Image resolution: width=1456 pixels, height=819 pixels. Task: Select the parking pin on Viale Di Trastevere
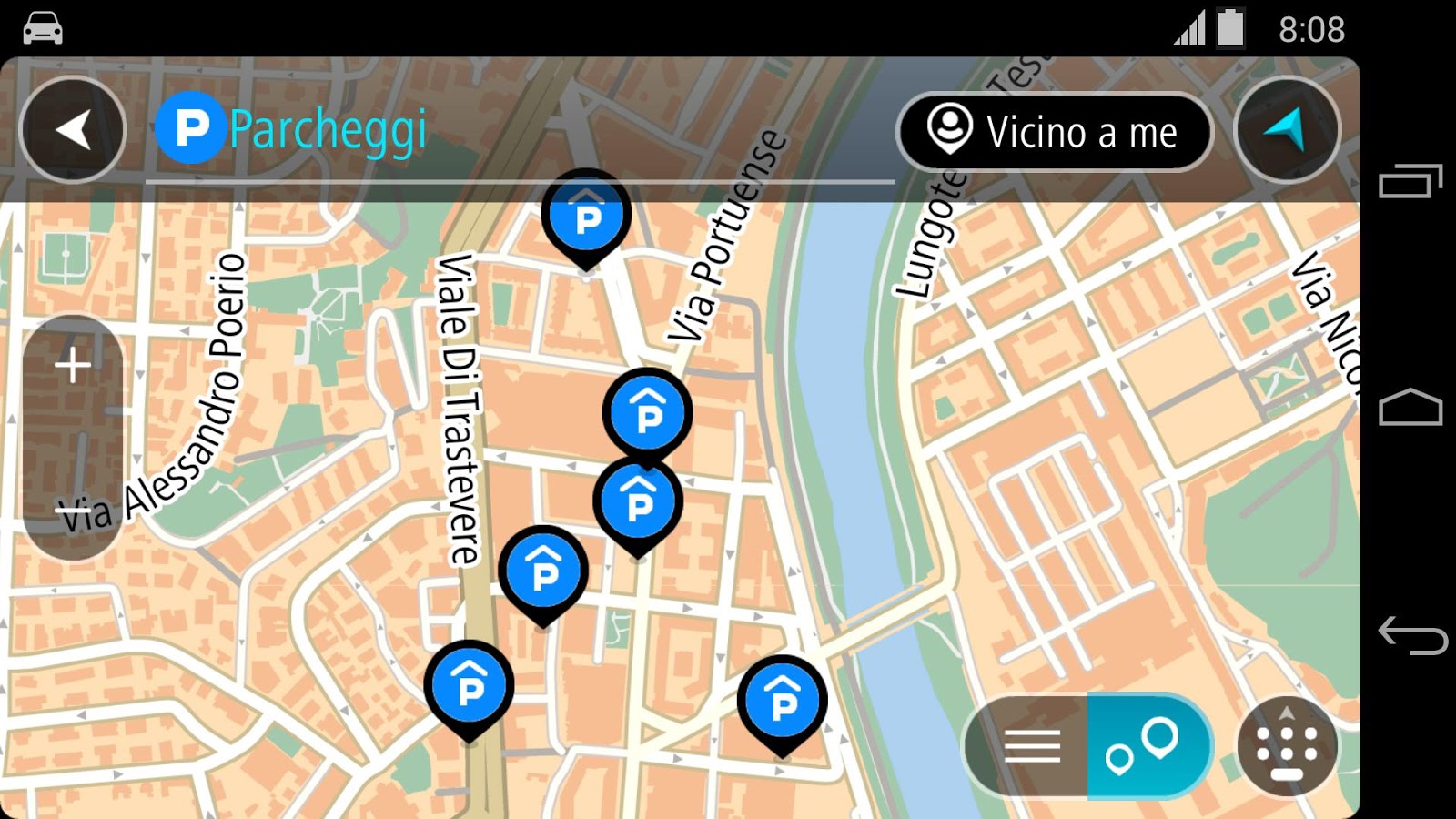pyautogui.click(x=469, y=687)
